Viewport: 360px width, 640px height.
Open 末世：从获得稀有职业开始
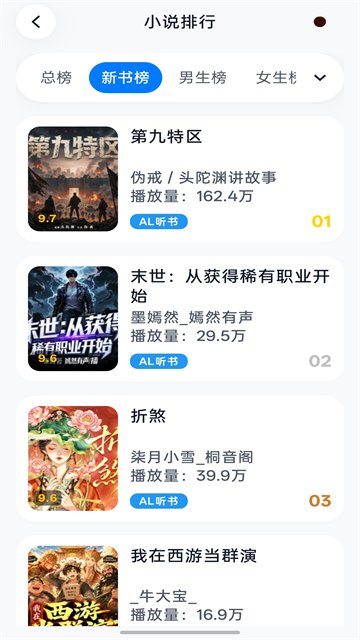[180, 319]
